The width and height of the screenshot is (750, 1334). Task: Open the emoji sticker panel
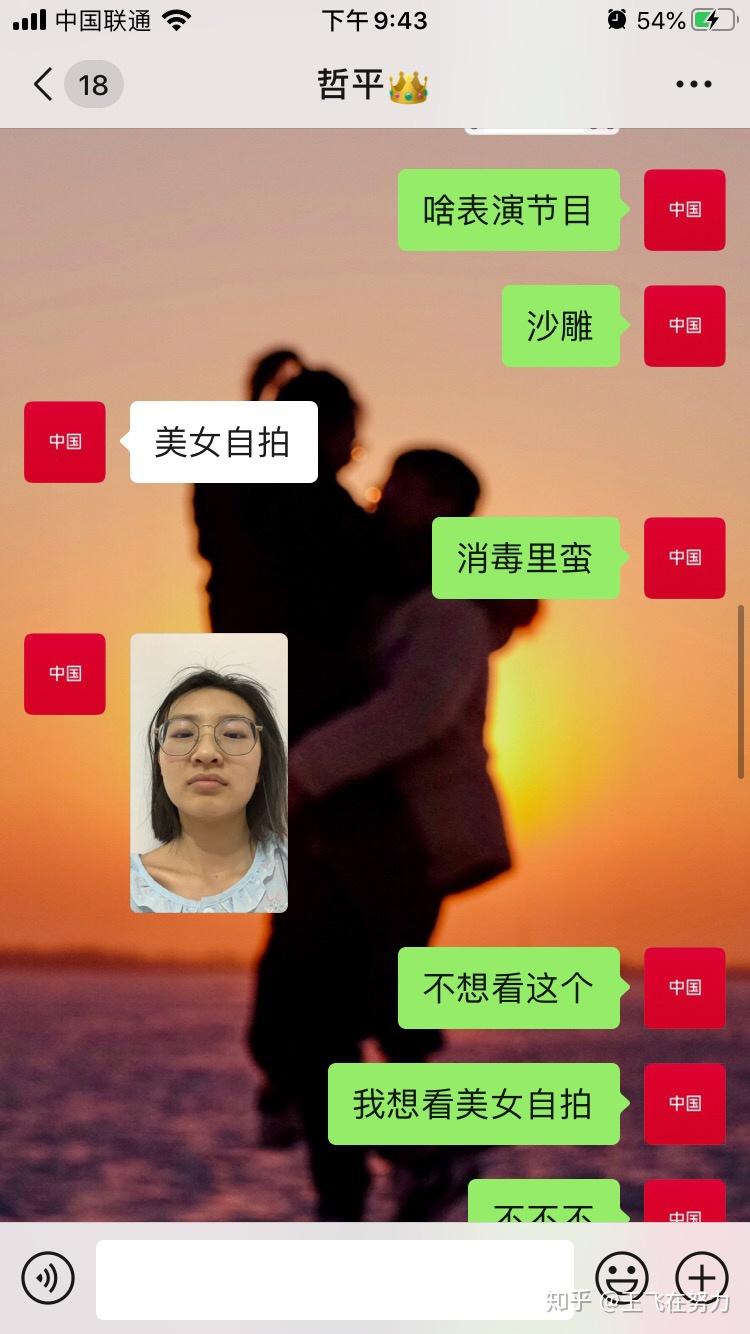[621, 1278]
